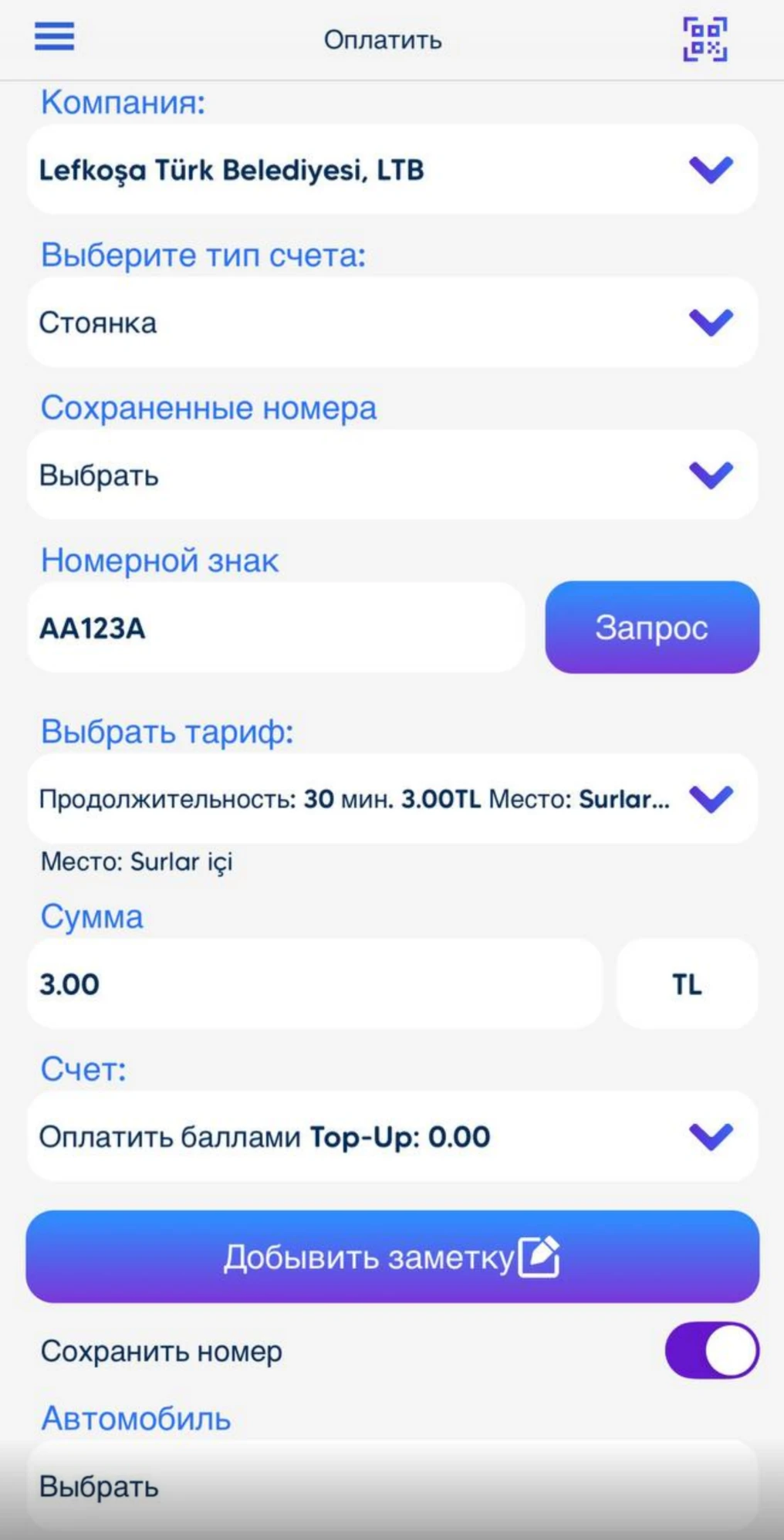
Task: Select Lefkoşa Türk Belediyesi, LTB company entry
Action: click(x=231, y=170)
